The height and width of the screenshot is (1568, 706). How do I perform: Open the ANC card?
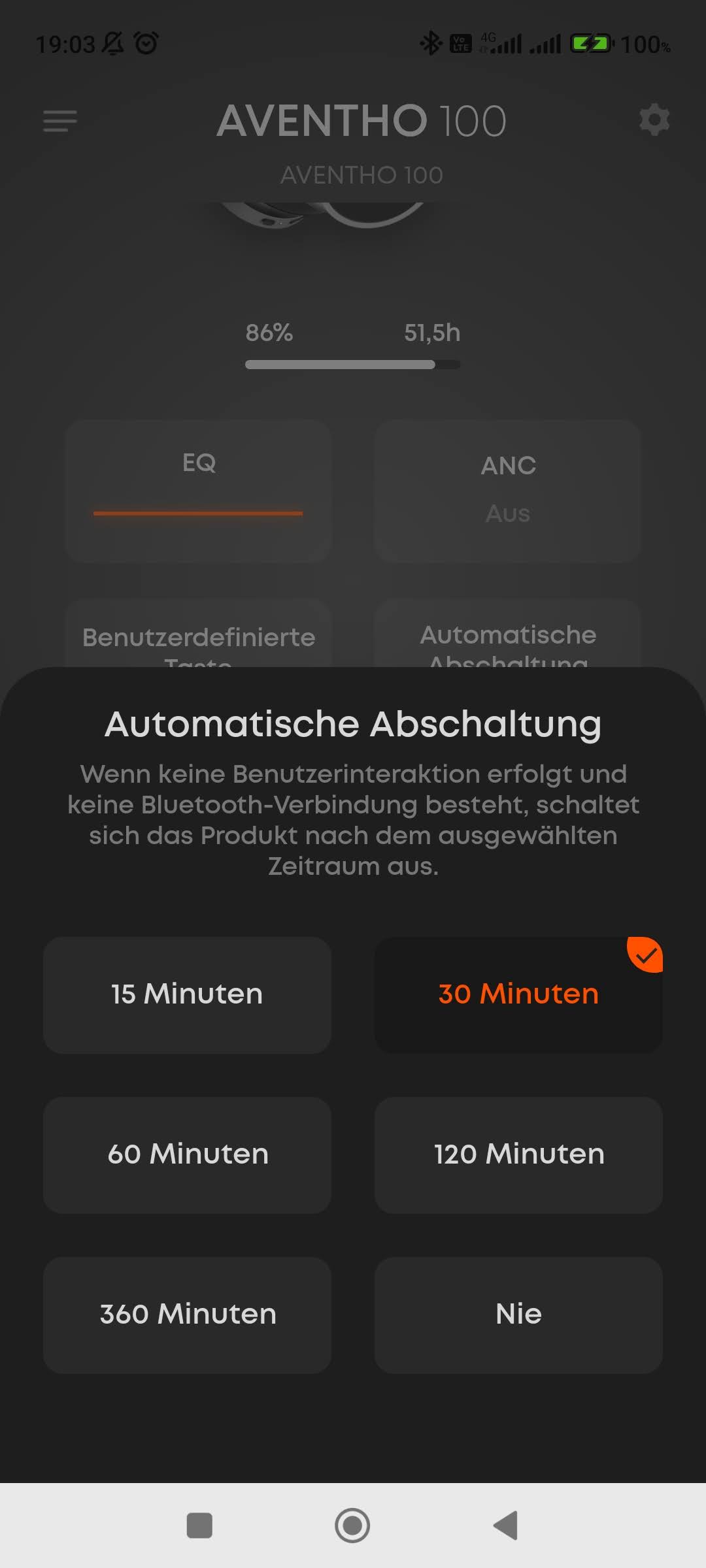pos(507,491)
